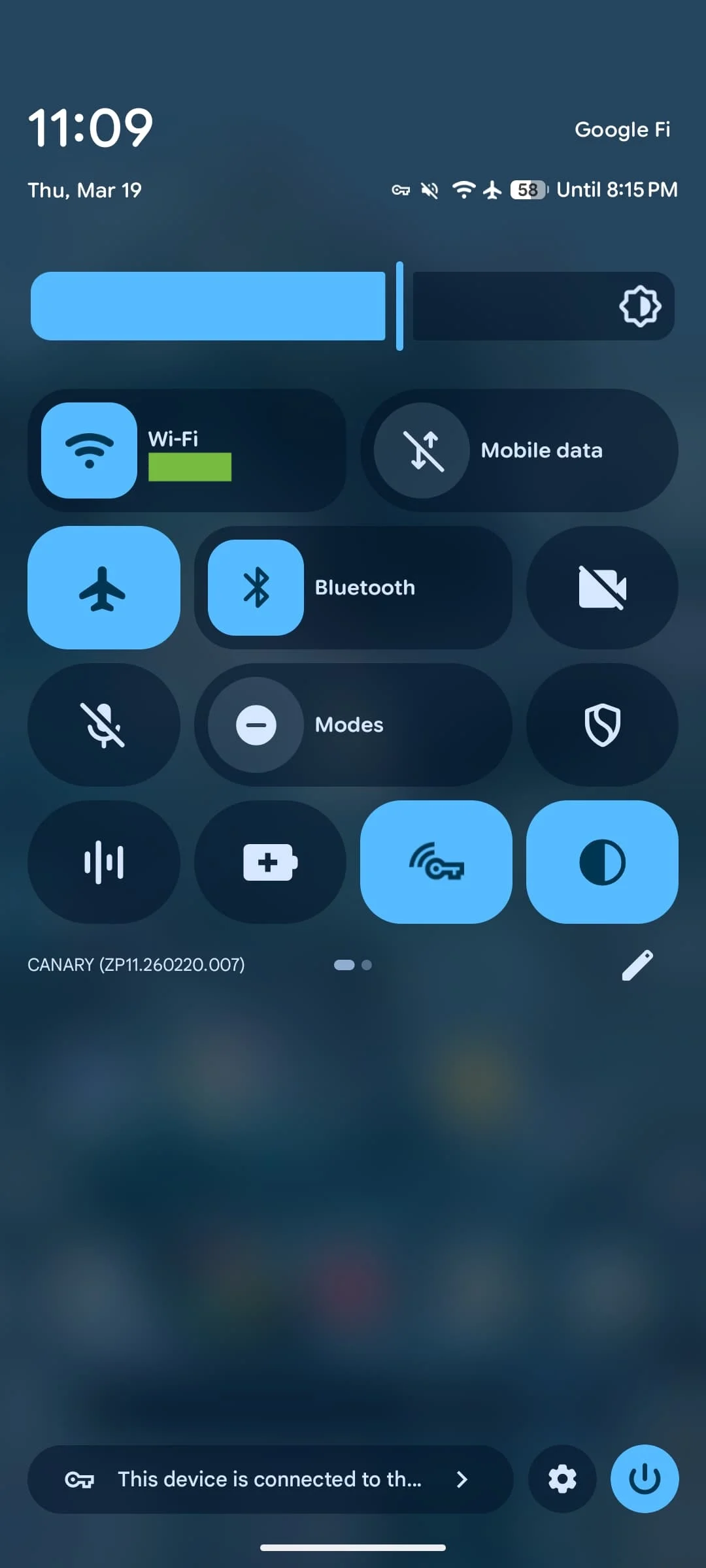Open Settings via the gear icon
The image size is (706, 1568).
(x=562, y=1479)
